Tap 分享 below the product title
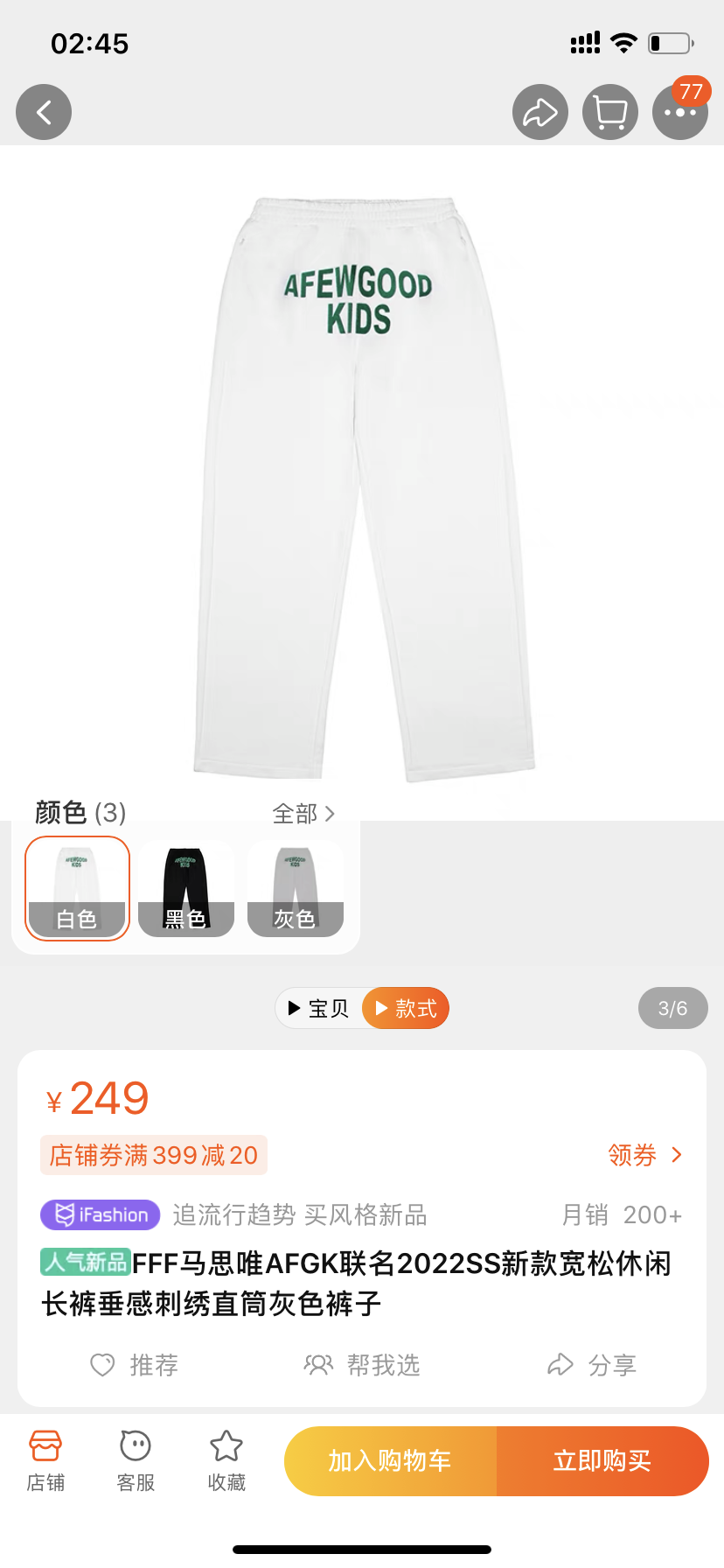Image resolution: width=724 pixels, height=1568 pixels. (592, 1365)
